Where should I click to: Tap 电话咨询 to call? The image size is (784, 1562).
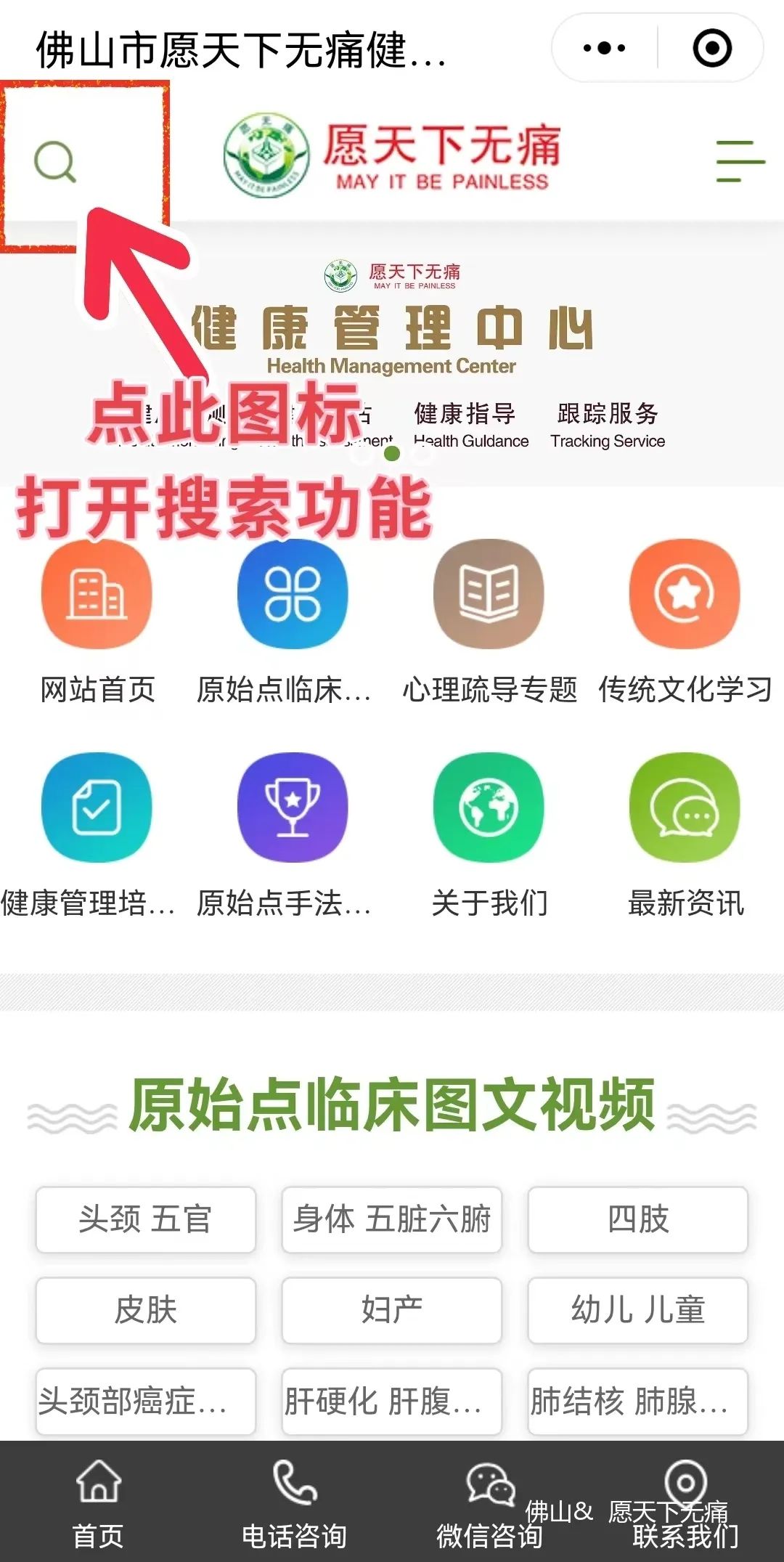(x=294, y=1503)
